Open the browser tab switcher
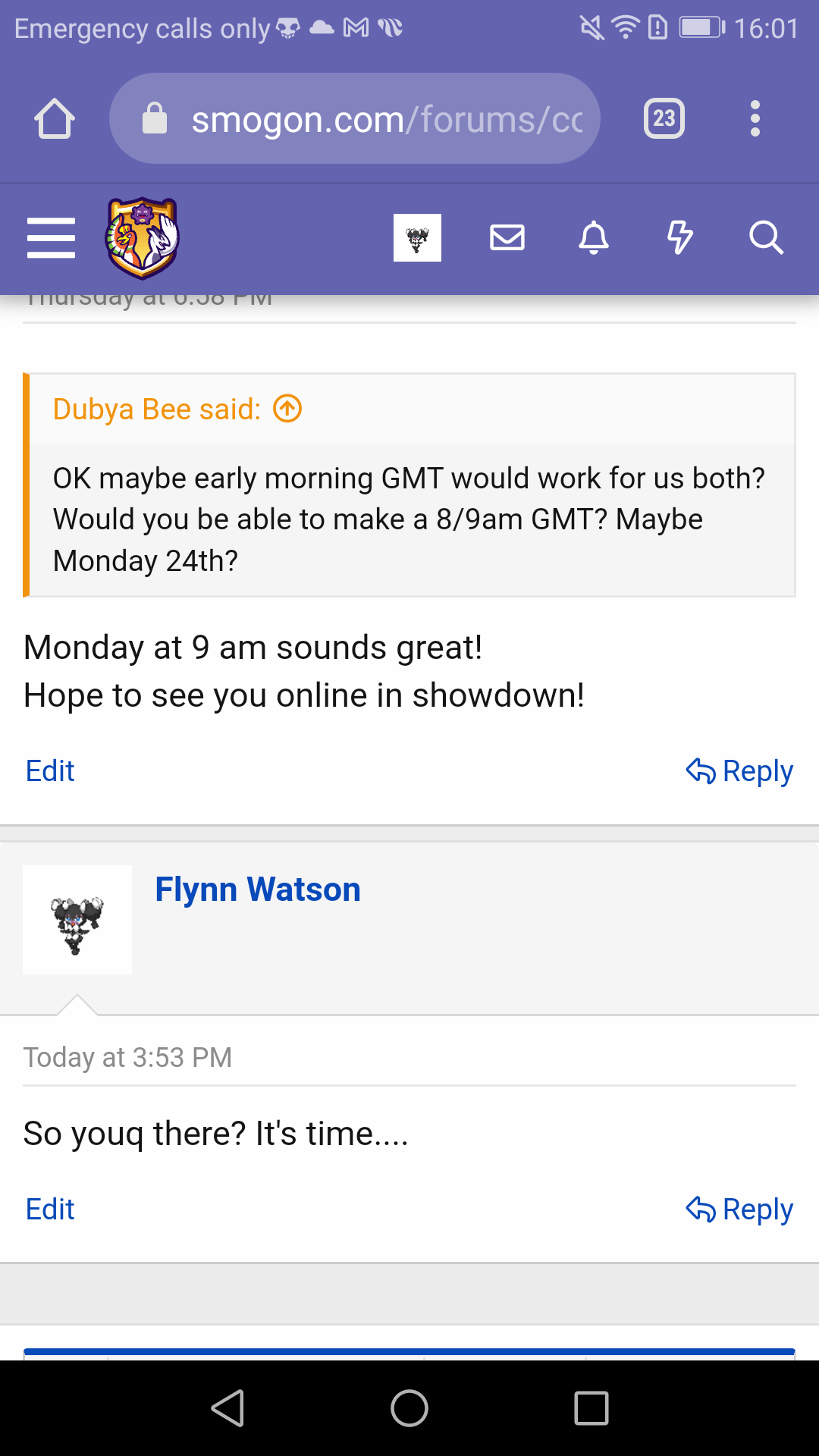The width and height of the screenshot is (819, 1456). (x=664, y=119)
